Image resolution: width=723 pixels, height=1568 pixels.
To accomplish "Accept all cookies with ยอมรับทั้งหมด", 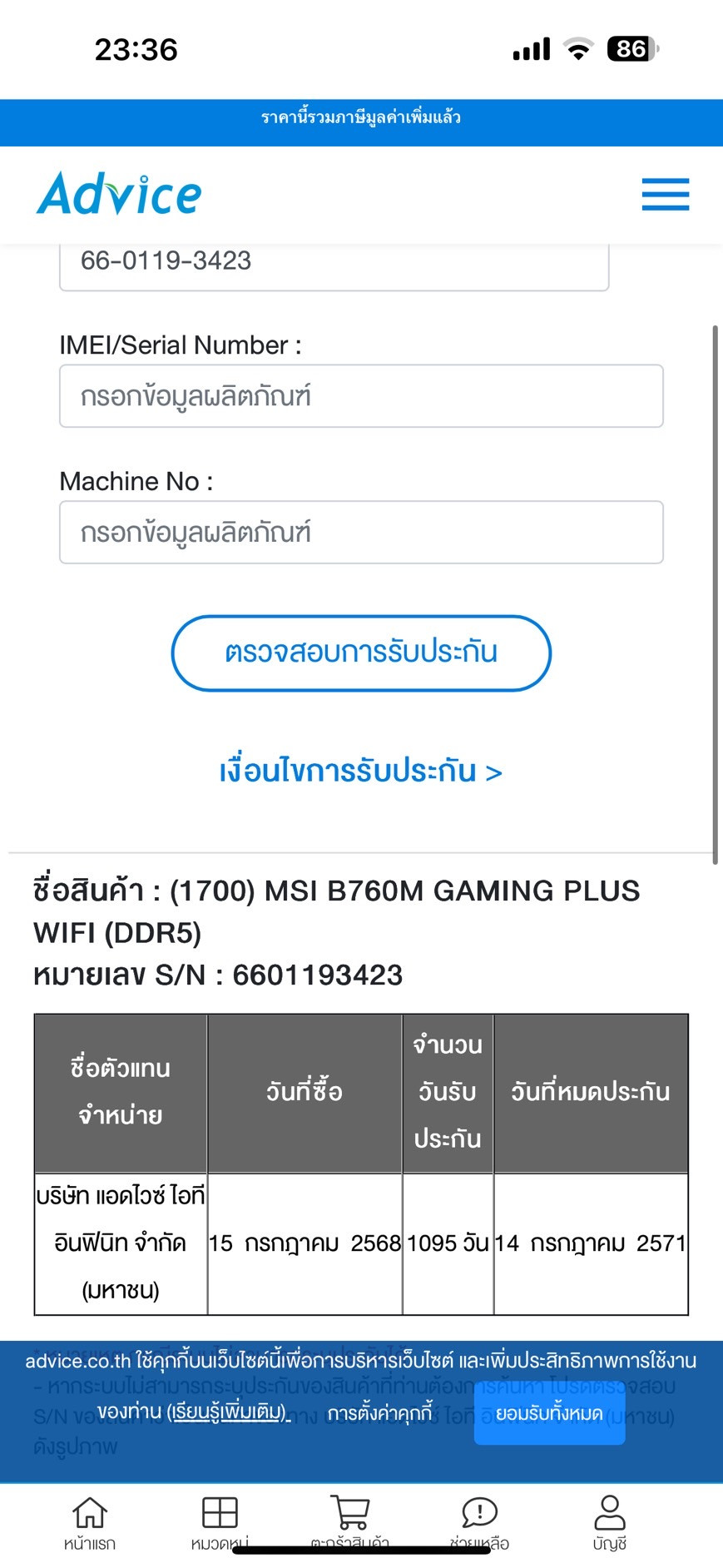I will pyautogui.click(x=549, y=1413).
